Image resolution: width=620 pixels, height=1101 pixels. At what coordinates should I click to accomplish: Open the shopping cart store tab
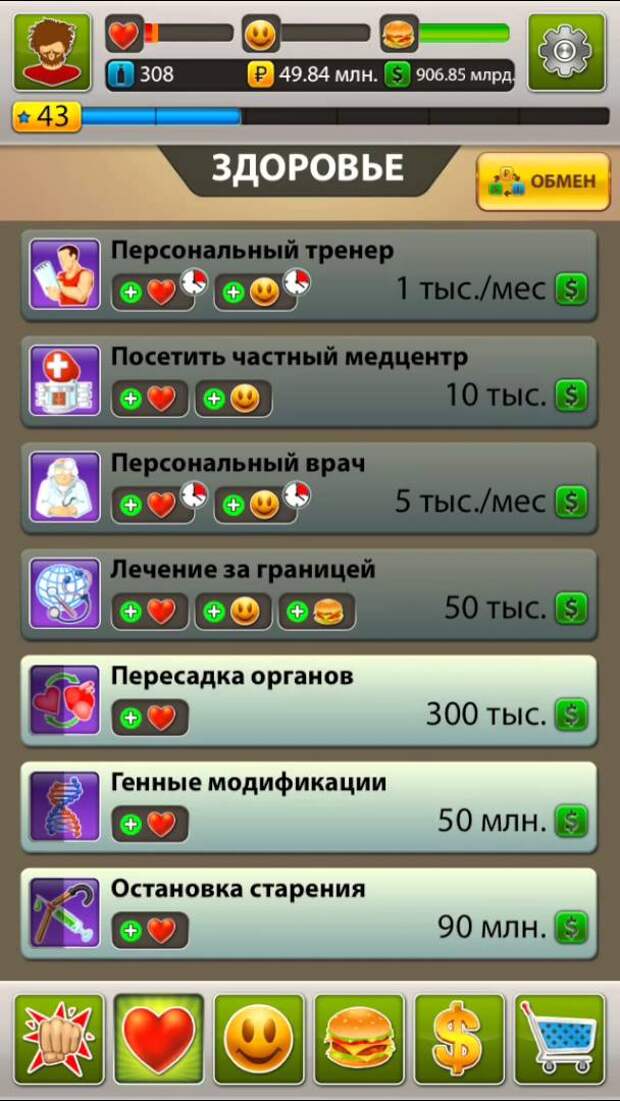pyautogui.click(x=560, y=1039)
